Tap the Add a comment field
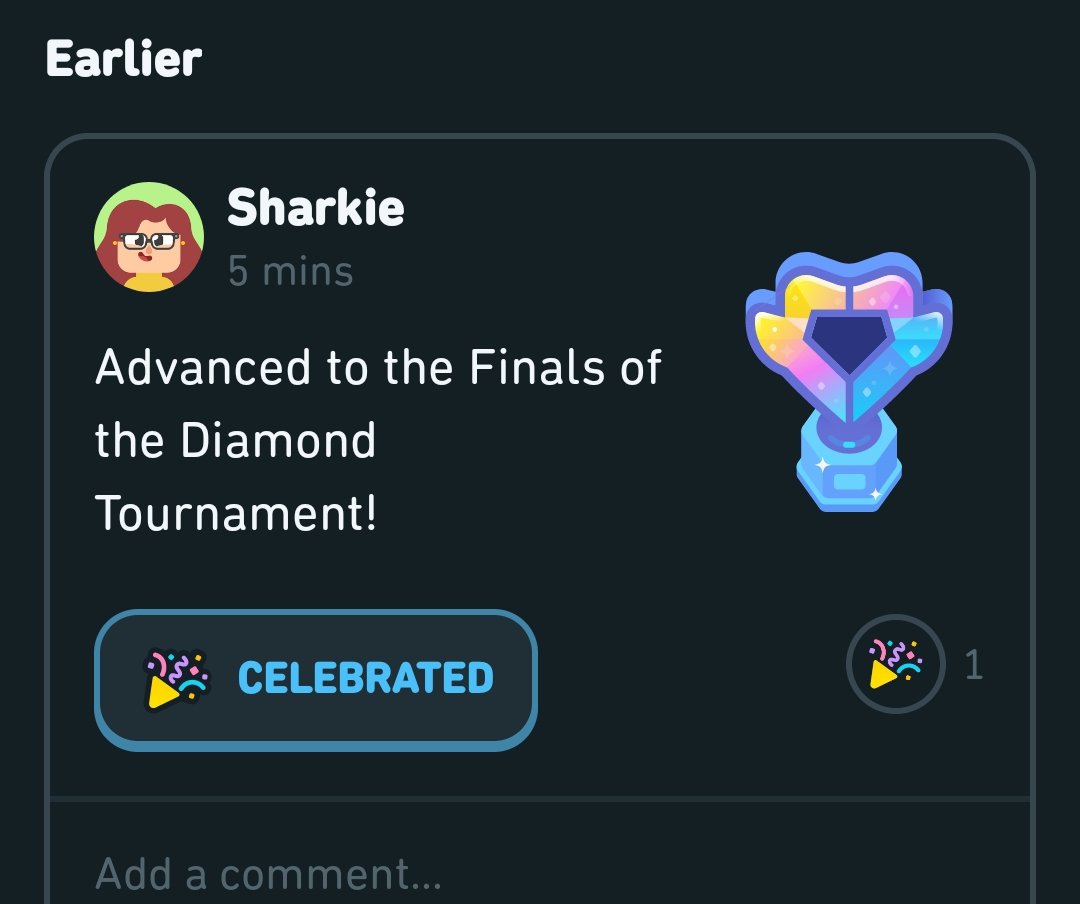Image resolution: width=1080 pixels, height=904 pixels. (x=400, y=873)
